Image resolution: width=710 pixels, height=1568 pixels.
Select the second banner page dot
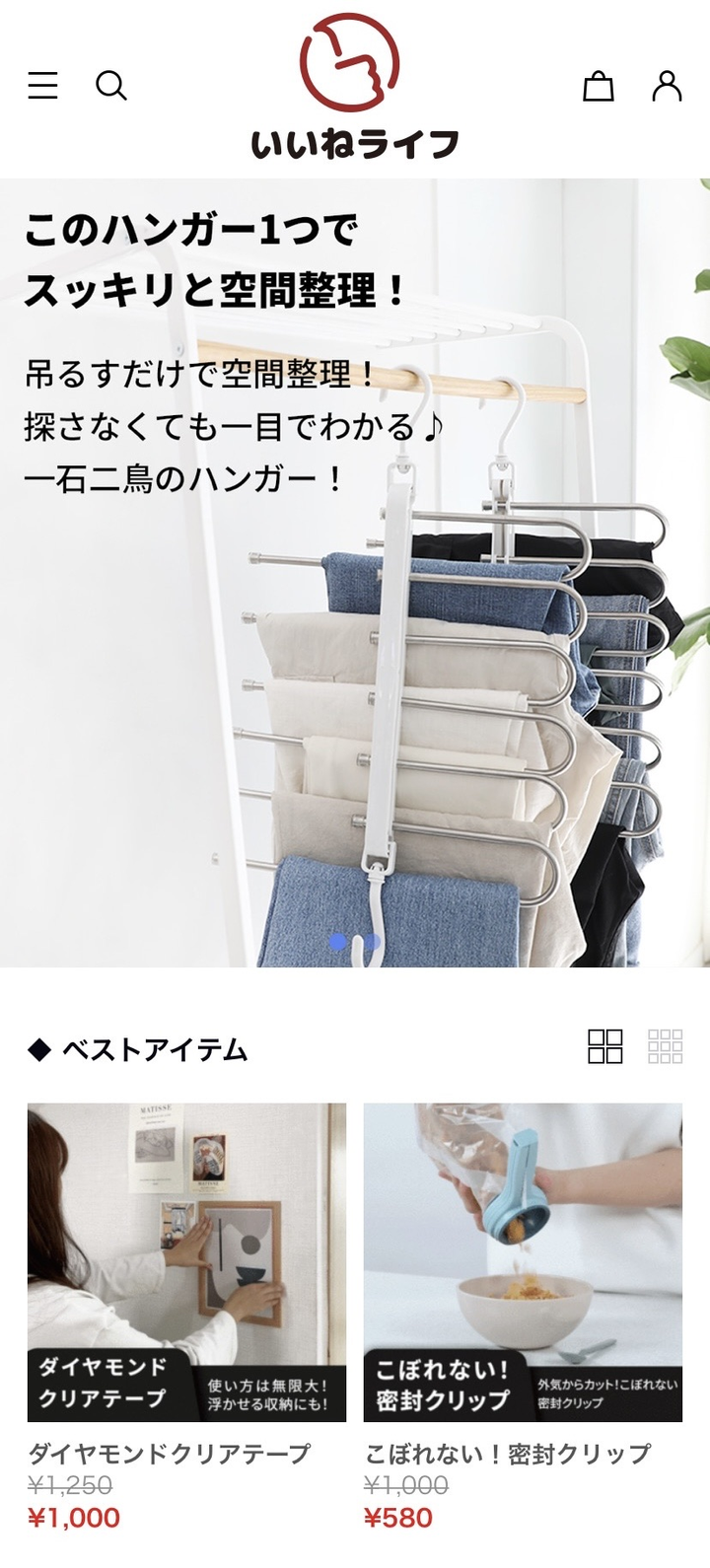click(372, 942)
